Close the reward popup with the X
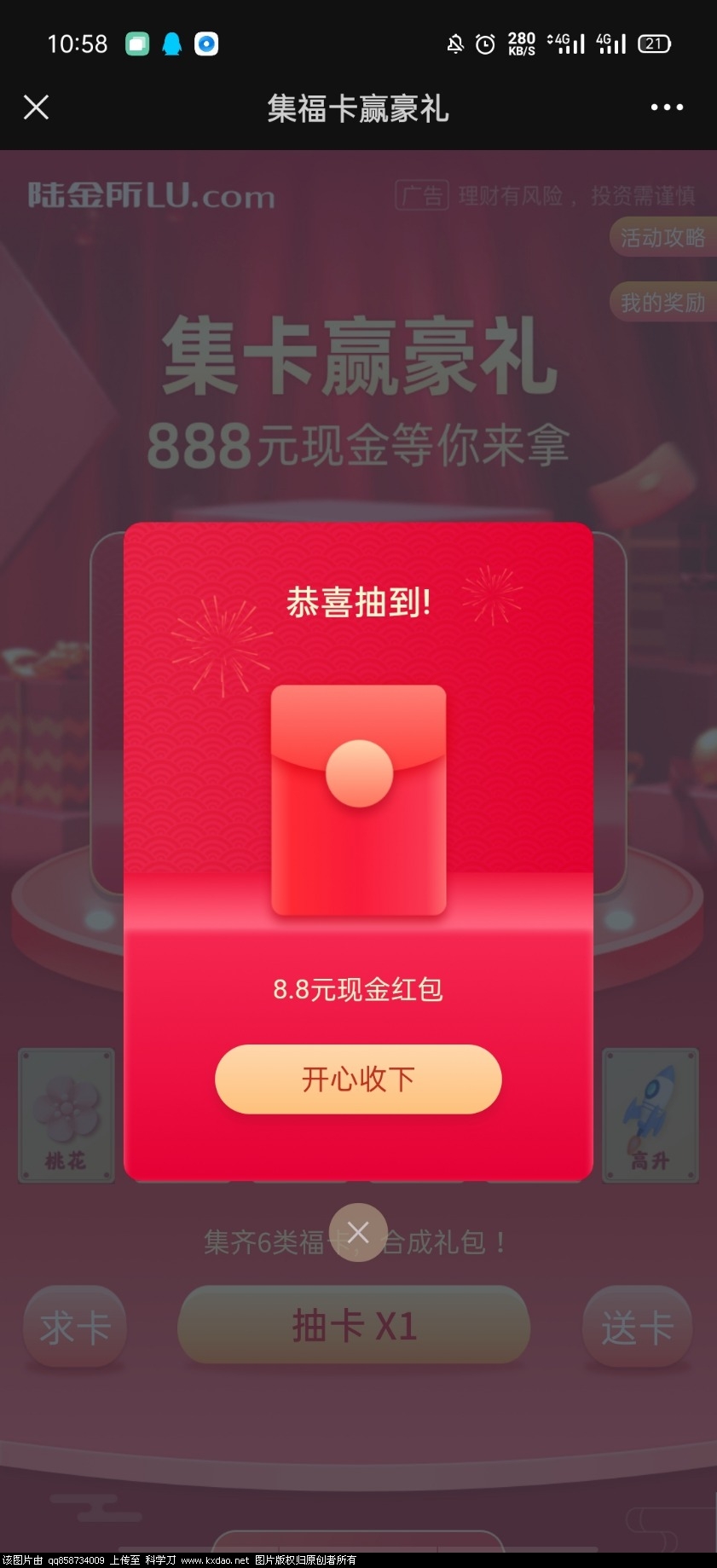Viewport: 717px width, 1568px height. (357, 1232)
